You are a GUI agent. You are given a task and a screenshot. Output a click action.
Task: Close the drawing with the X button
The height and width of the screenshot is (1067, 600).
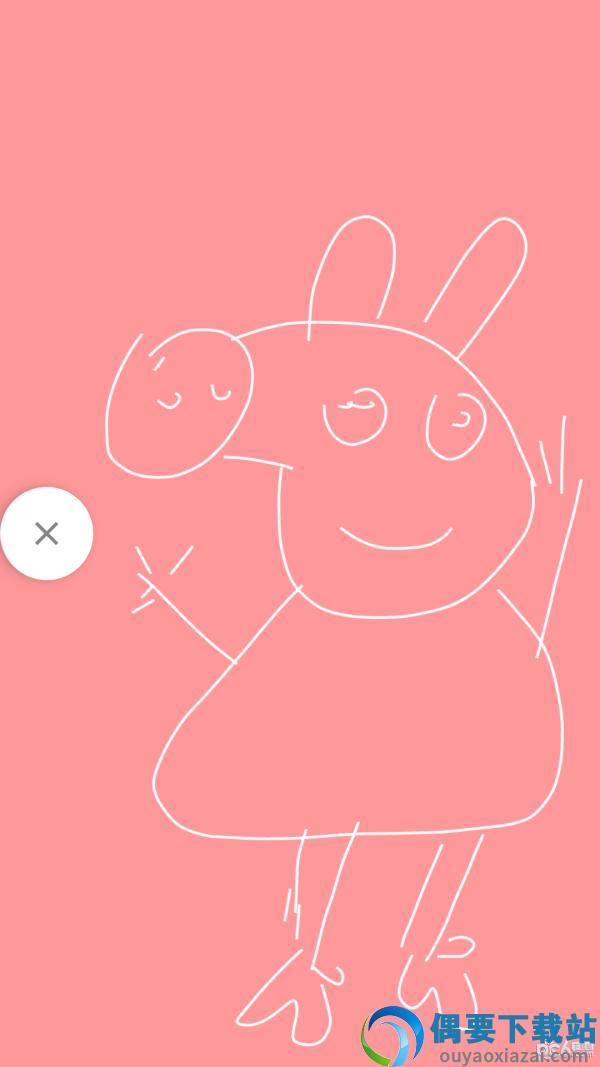pyautogui.click(x=46, y=533)
